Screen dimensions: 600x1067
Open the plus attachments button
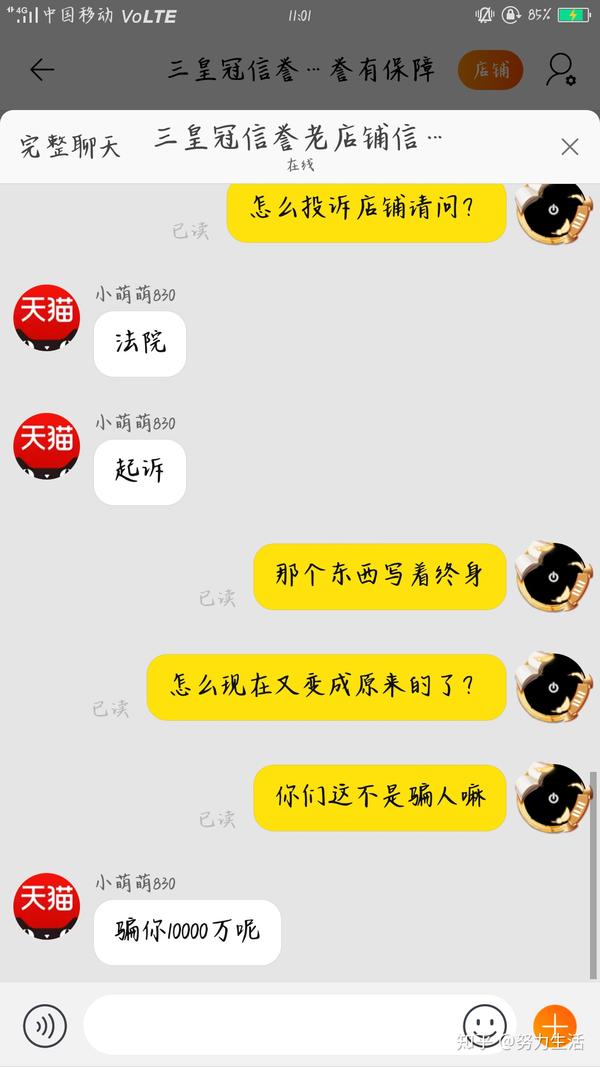[554, 1025]
